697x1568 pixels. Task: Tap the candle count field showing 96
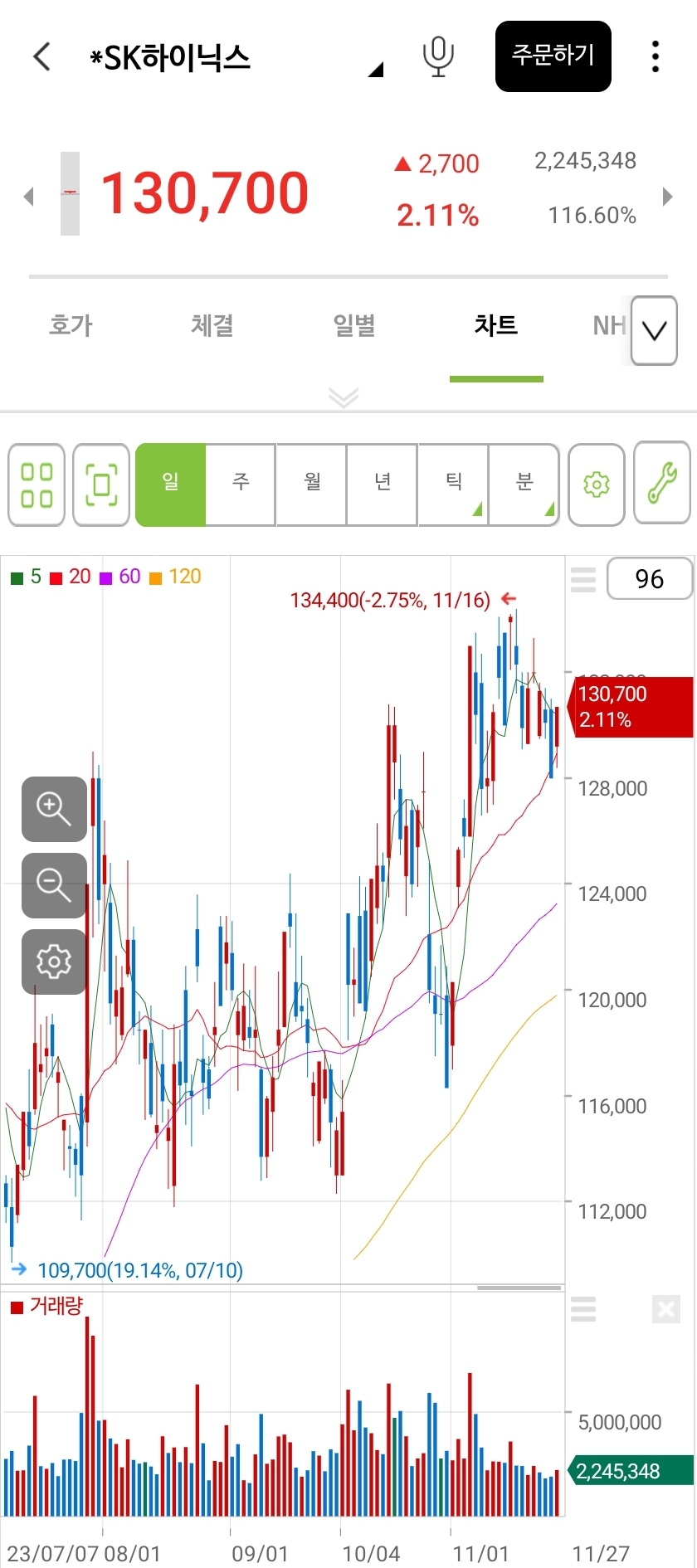click(650, 578)
